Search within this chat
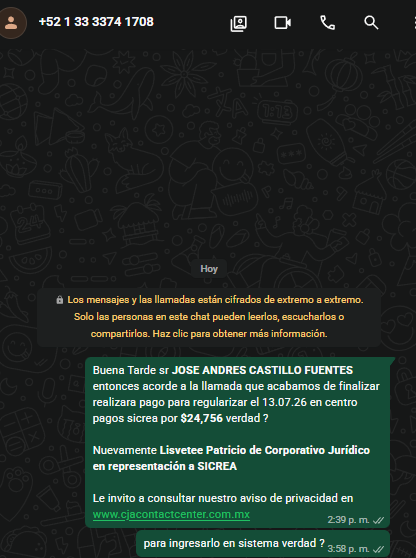The width and height of the screenshot is (416, 558). coord(371,22)
